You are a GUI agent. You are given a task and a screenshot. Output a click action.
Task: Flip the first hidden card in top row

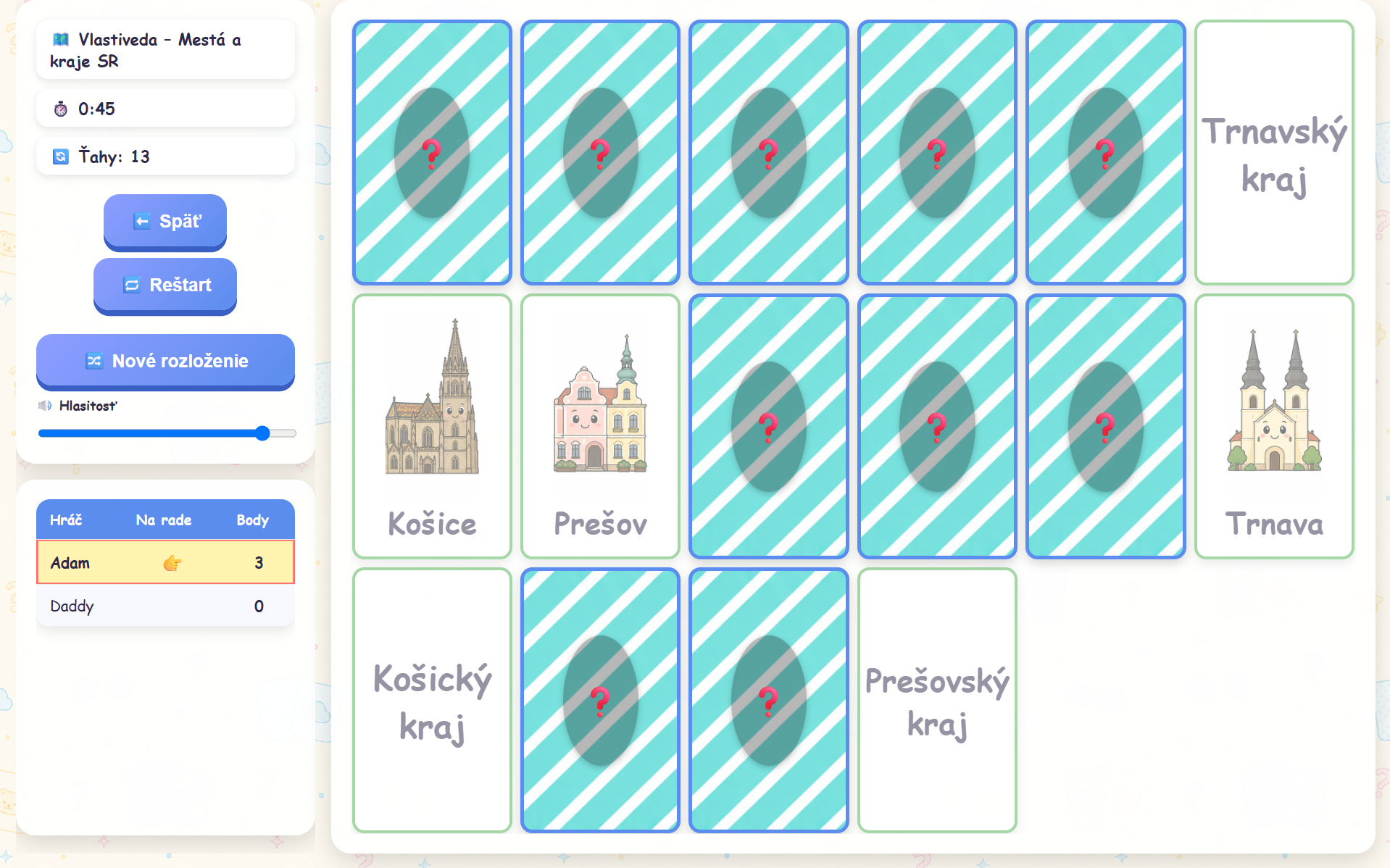(432, 152)
